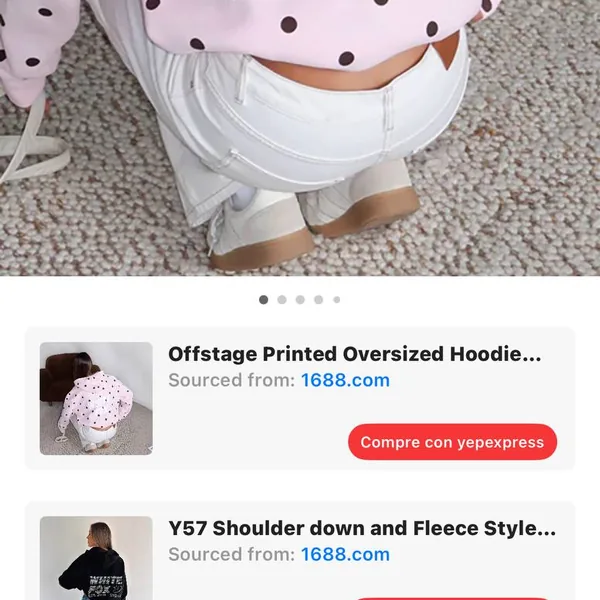Tap the image carousel page indicator dots
Image resolution: width=600 pixels, height=600 pixels.
point(300,299)
